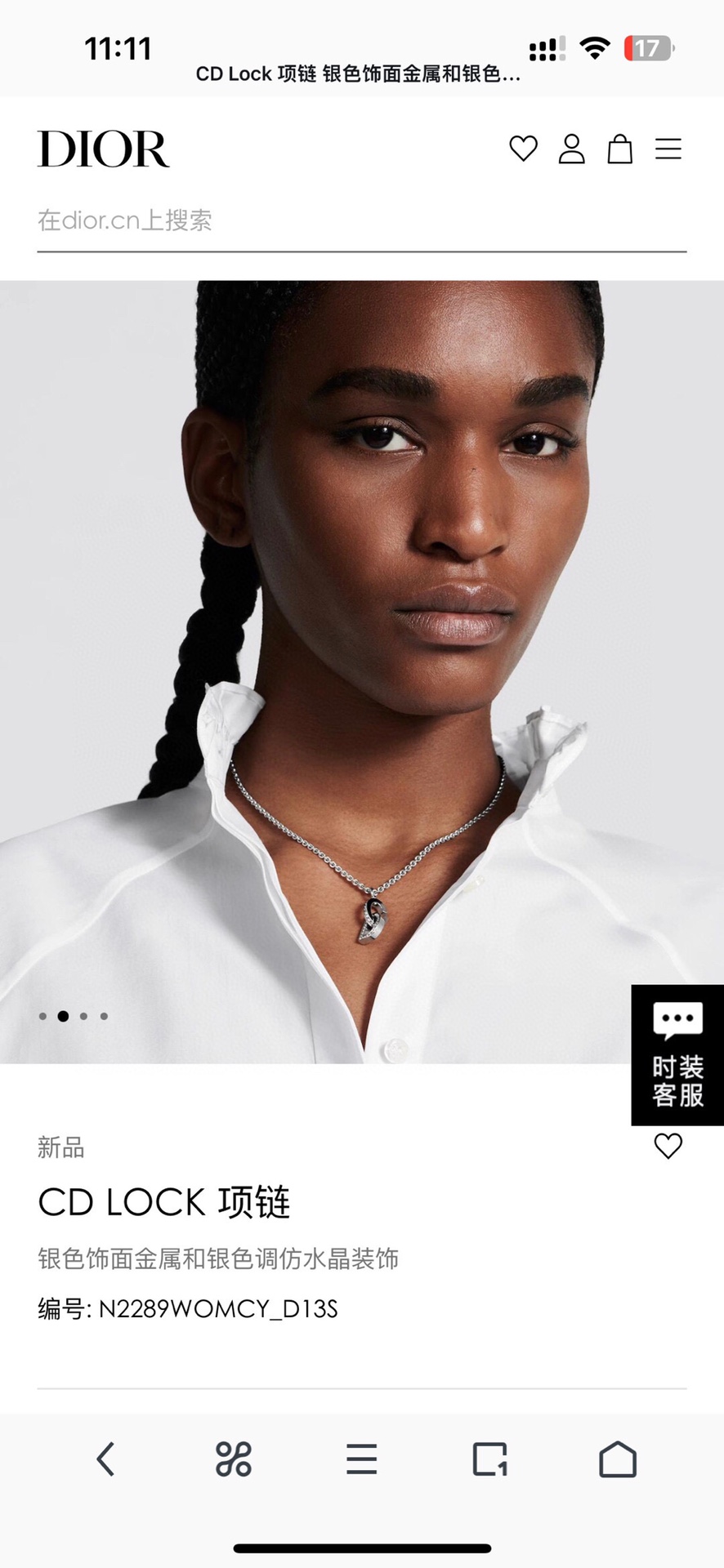
Task: Go to the browser home page
Action: click(618, 1459)
